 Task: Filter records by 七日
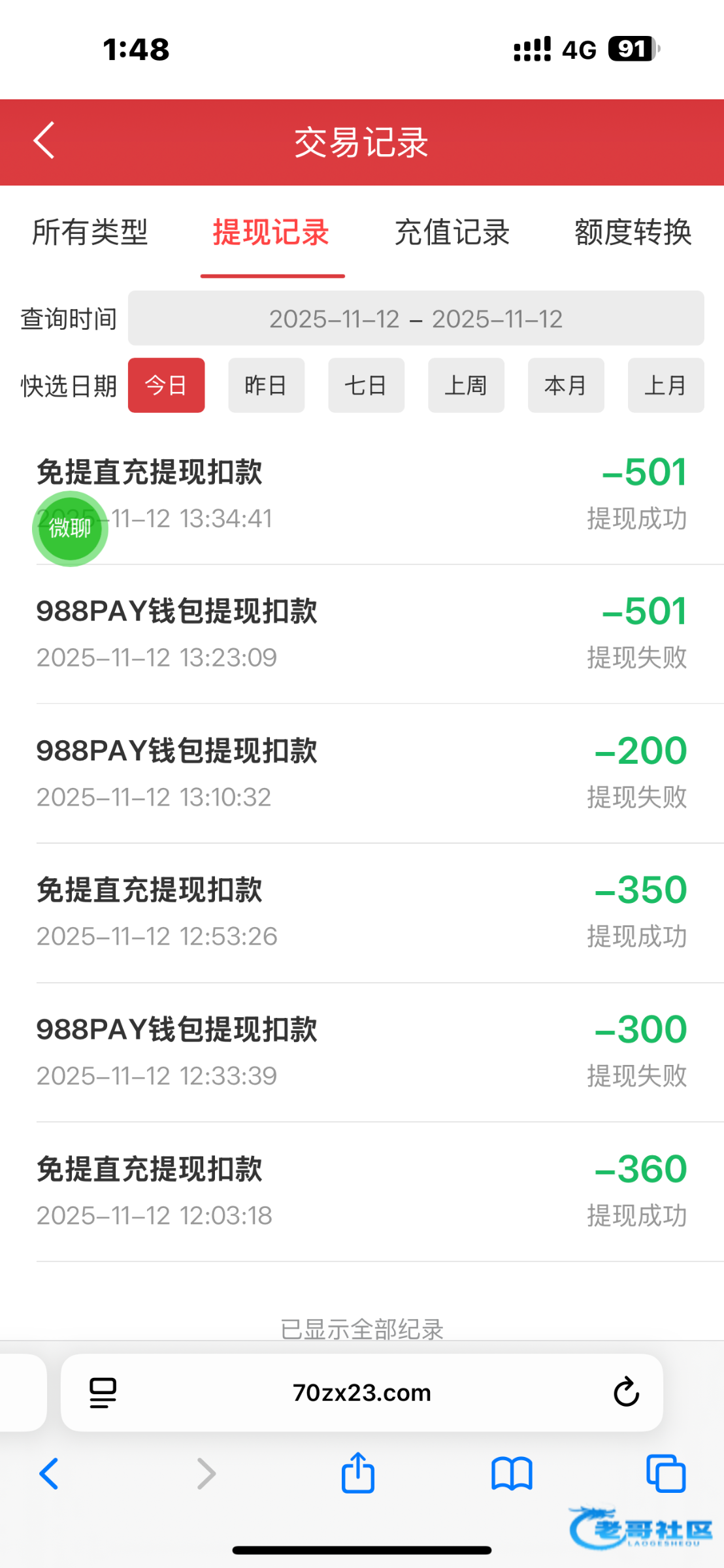366,385
